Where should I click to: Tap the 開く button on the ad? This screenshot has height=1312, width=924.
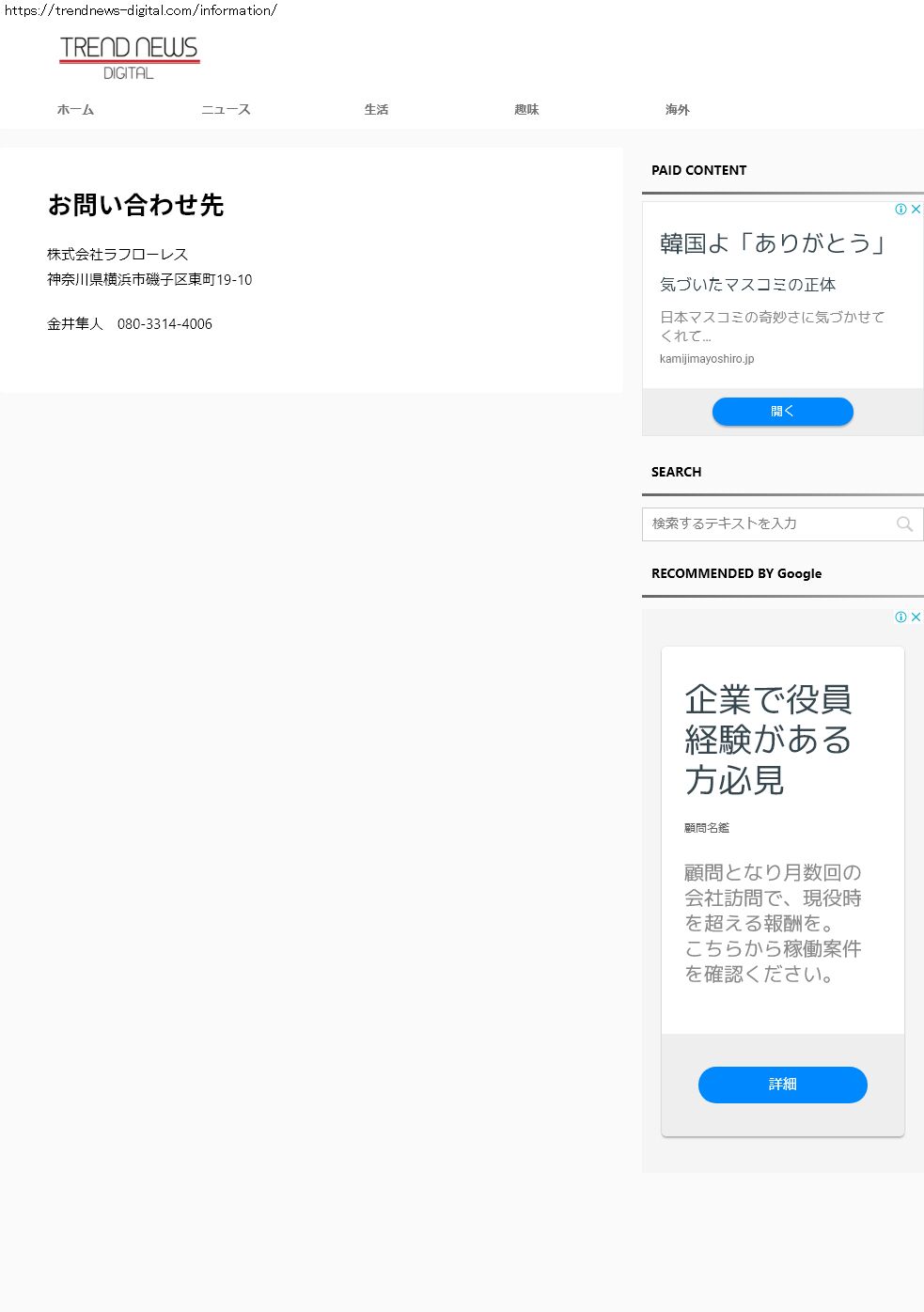782,412
